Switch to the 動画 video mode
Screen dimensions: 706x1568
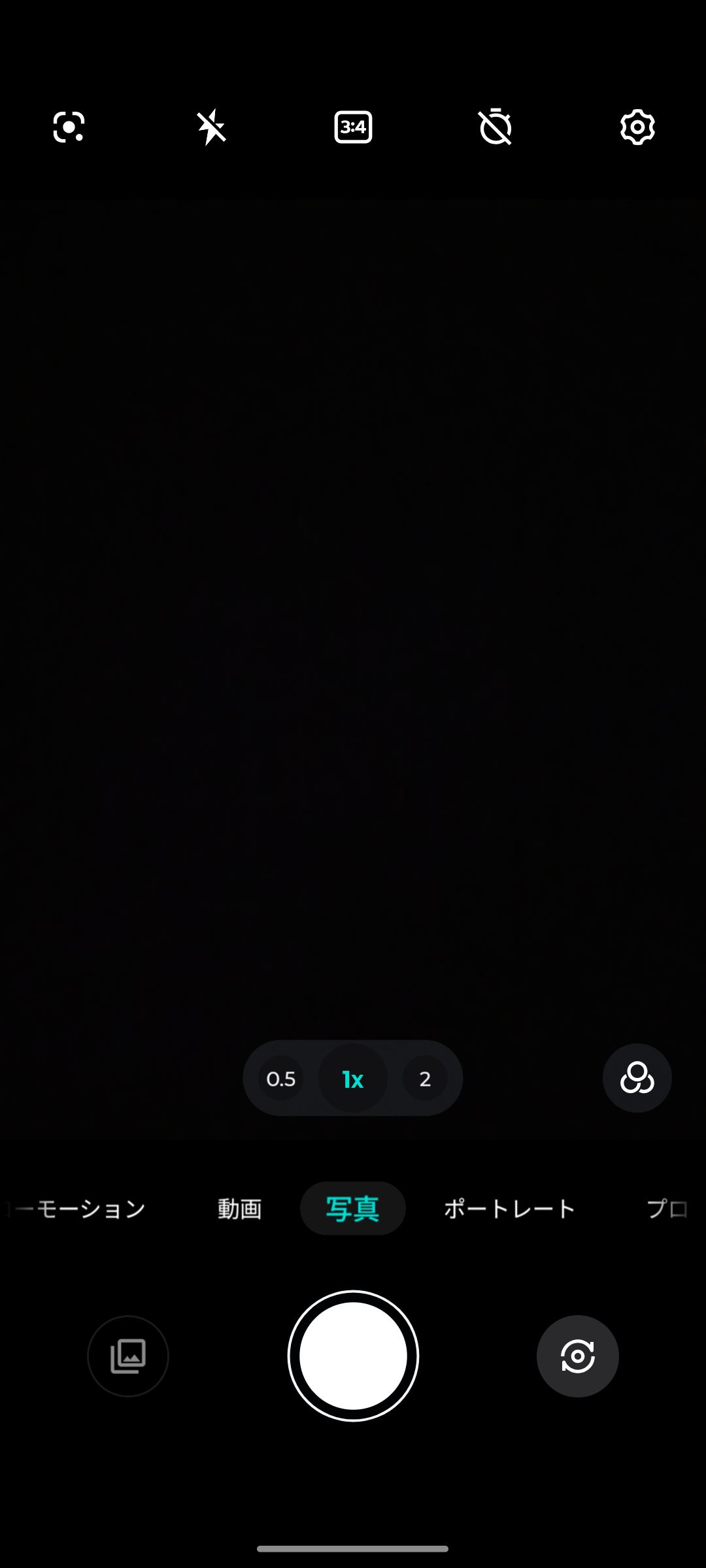tap(240, 1209)
